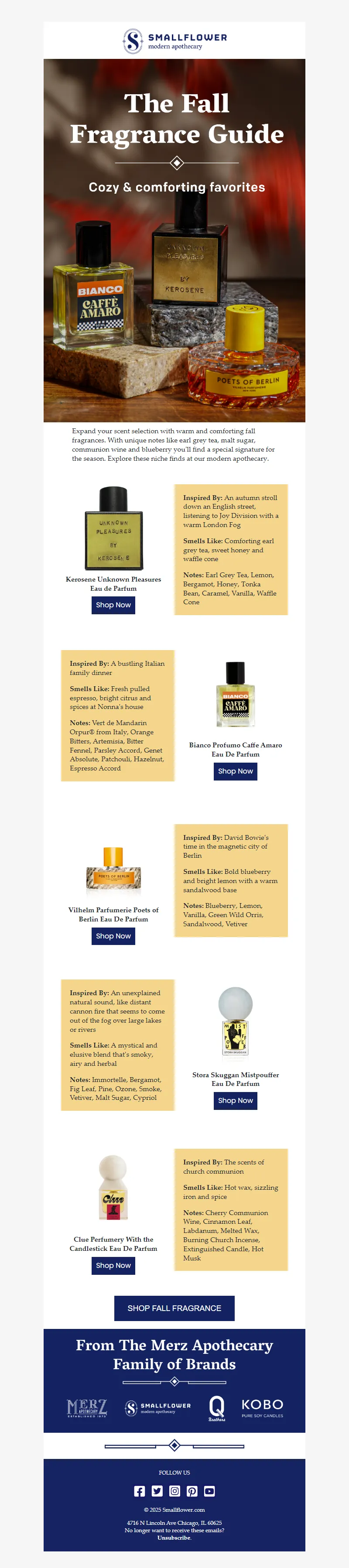The height and width of the screenshot is (1568, 349).
Task: Open Smallflower's Facebook page
Action: tap(140, 1491)
